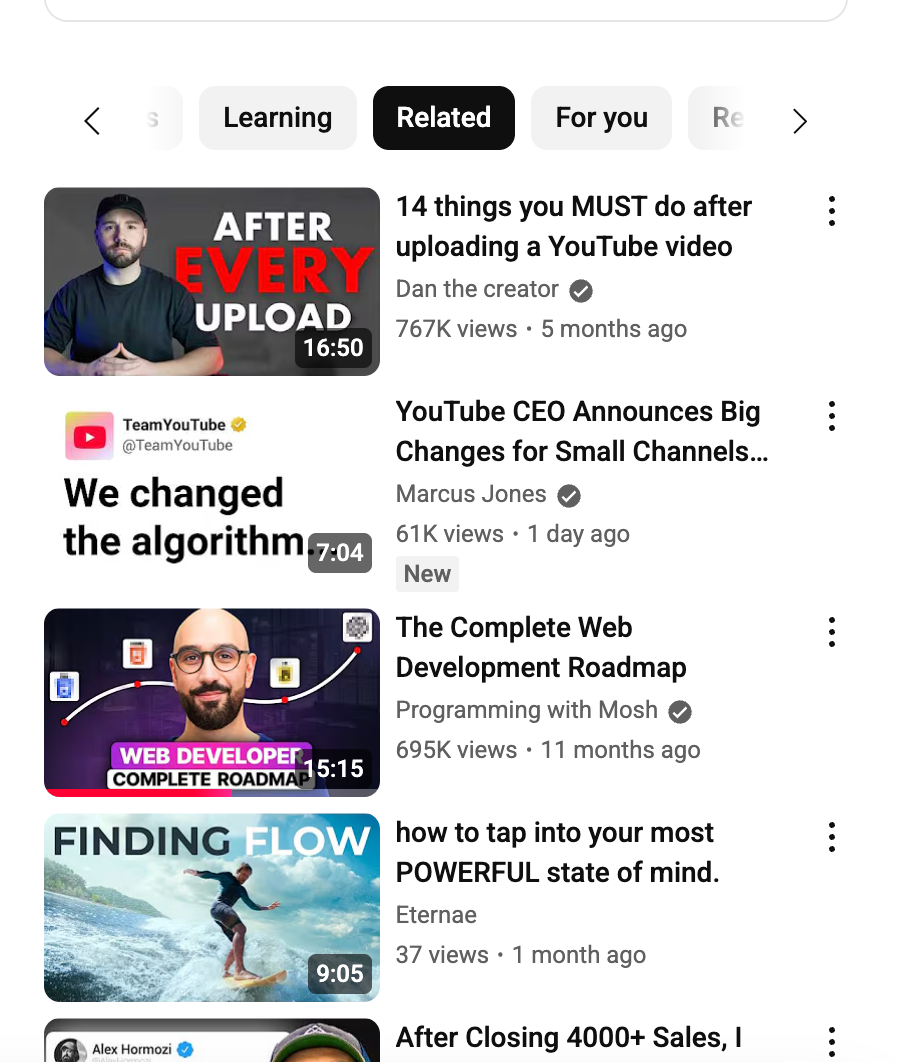Open options for After Closing 4000+ Sales video
Image resolution: width=914 pixels, height=1062 pixels.
point(831,1042)
